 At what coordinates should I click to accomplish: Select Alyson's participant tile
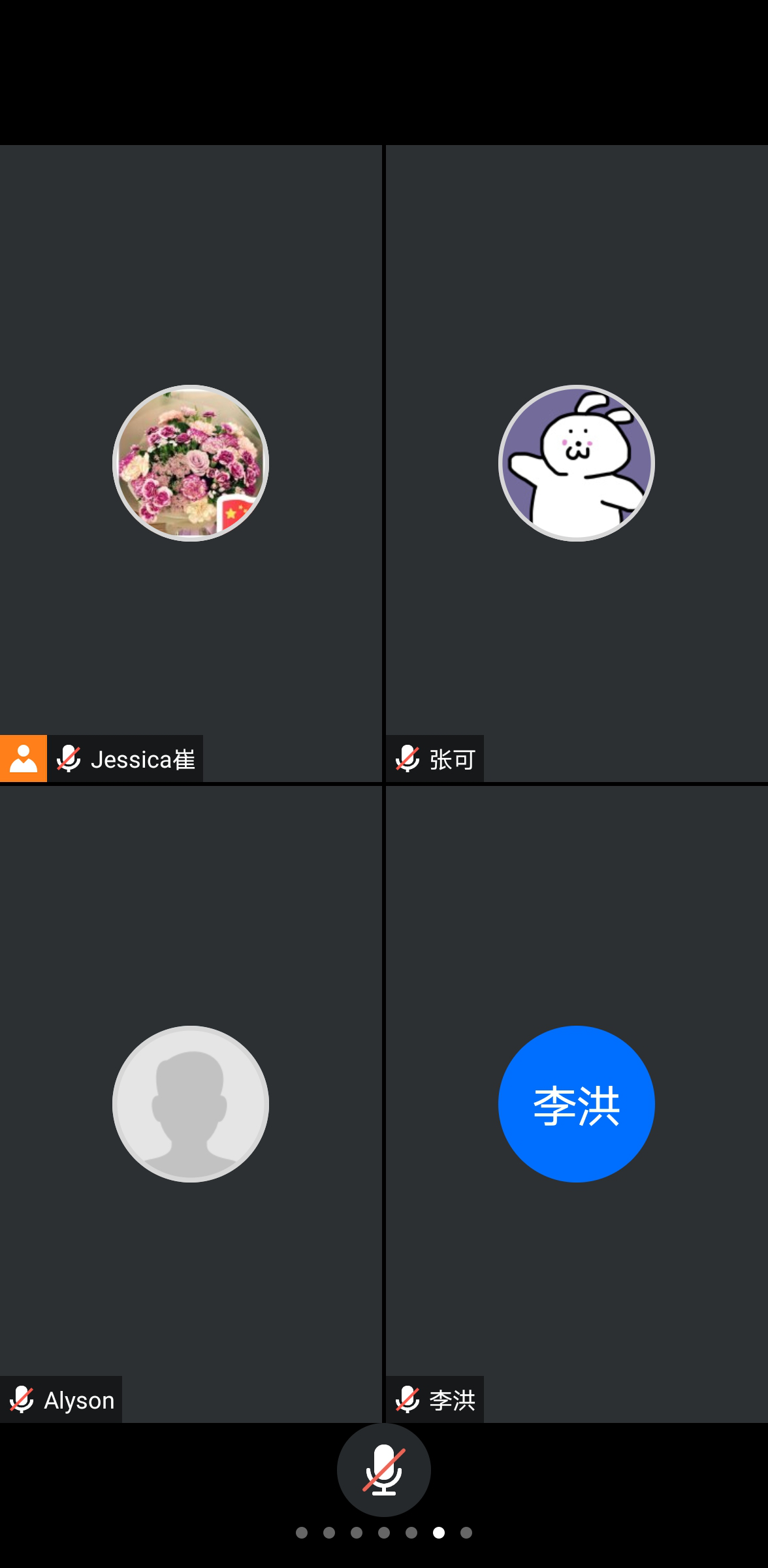click(x=191, y=1103)
